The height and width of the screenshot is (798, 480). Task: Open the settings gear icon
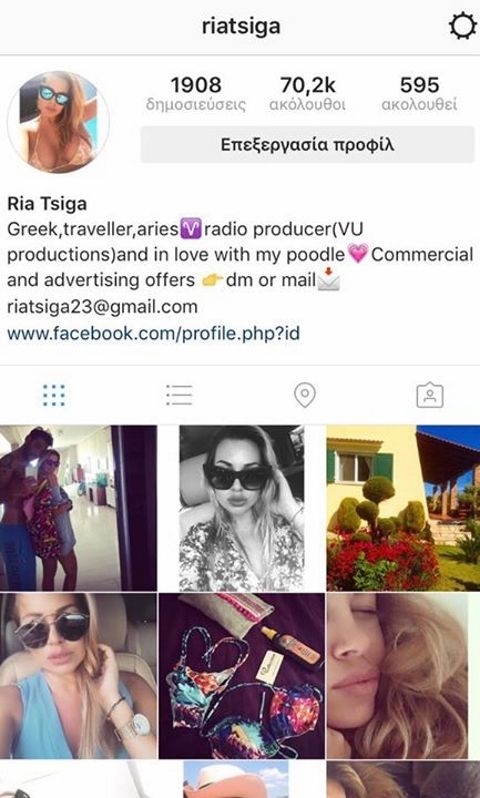click(463, 26)
